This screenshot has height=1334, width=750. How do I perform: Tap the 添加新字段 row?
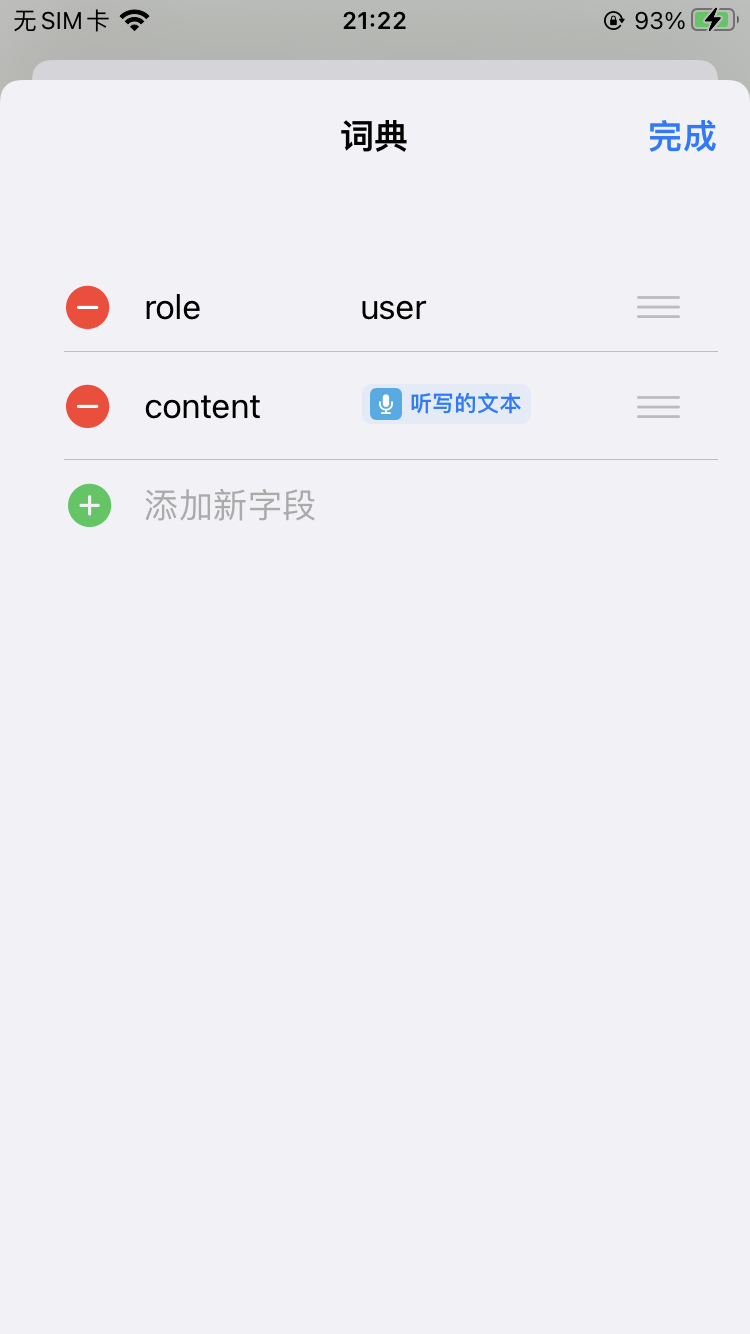point(230,506)
